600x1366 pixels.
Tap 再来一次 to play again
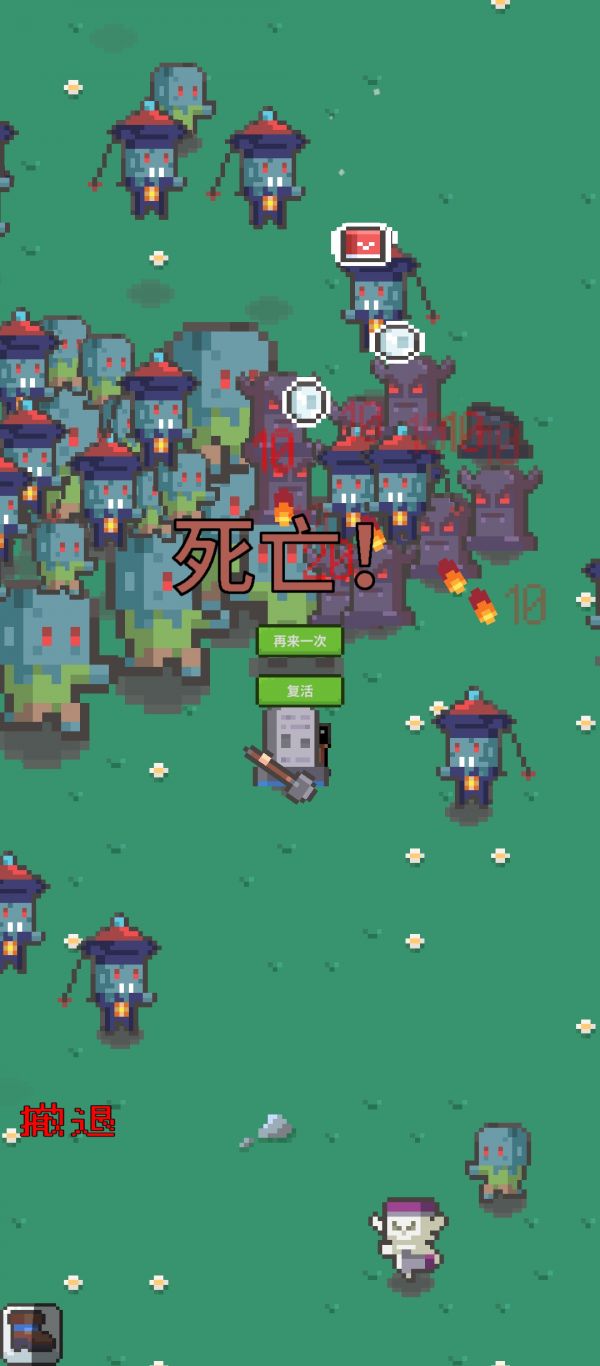click(x=300, y=641)
